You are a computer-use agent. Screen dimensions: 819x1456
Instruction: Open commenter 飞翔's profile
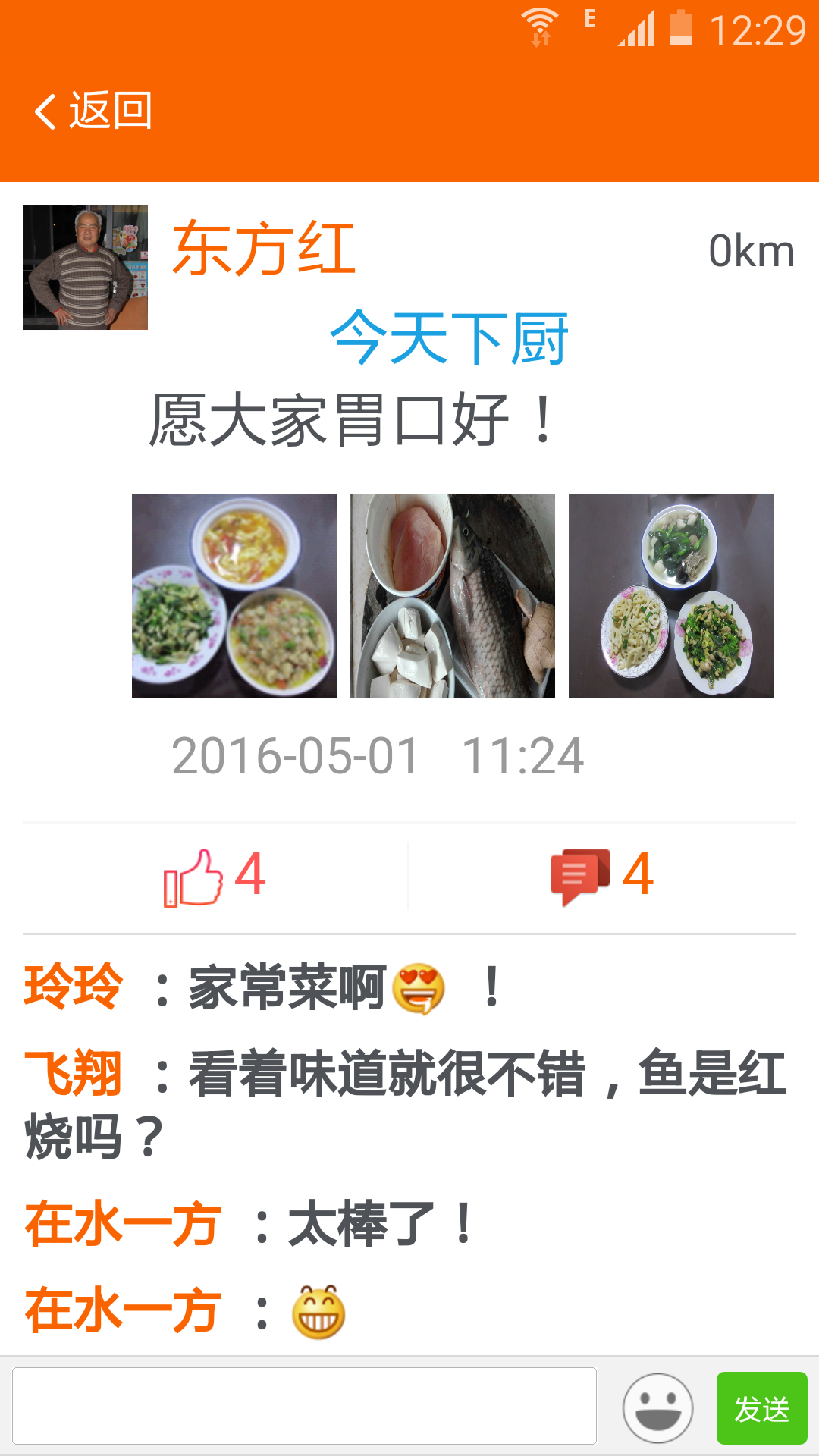(x=73, y=1073)
